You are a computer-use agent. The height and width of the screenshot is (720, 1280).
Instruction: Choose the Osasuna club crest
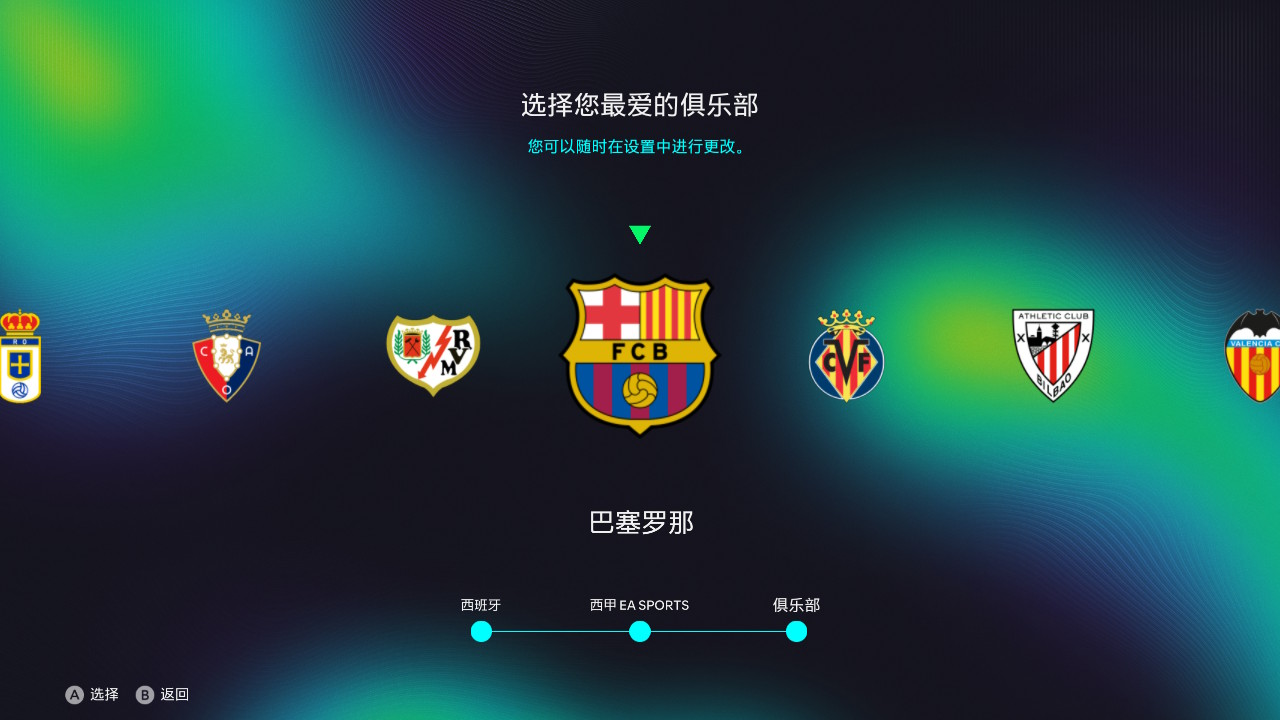pos(227,355)
